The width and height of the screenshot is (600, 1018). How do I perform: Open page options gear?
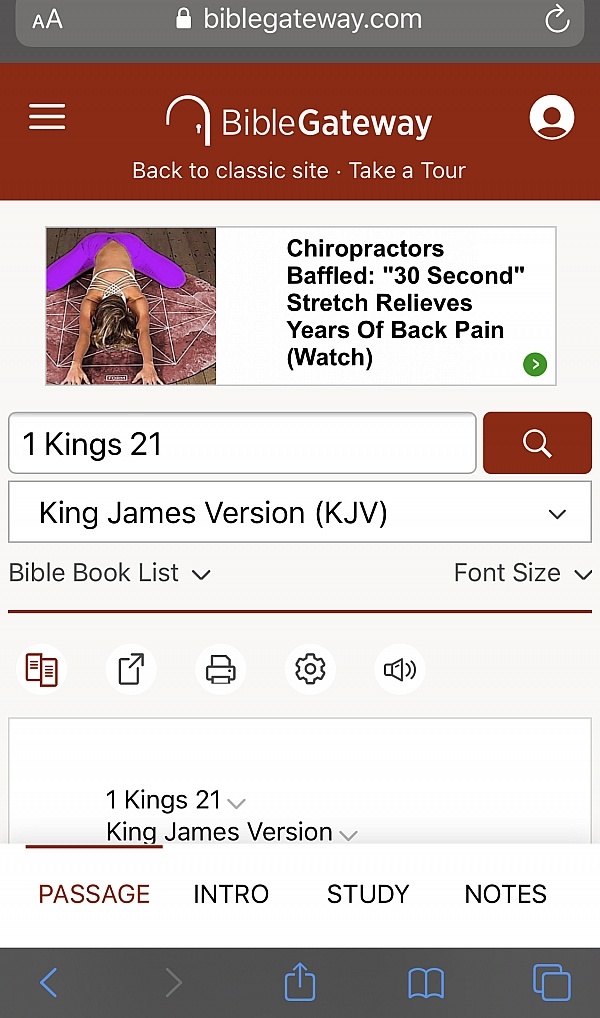(310, 669)
